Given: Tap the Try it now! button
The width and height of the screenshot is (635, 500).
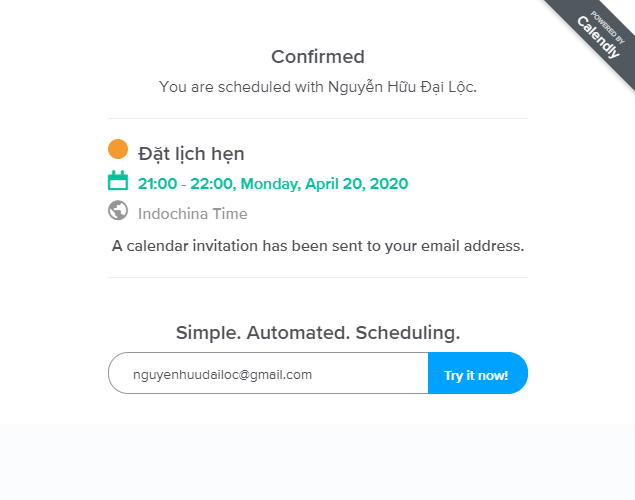Looking at the screenshot, I should pos(477,374).
